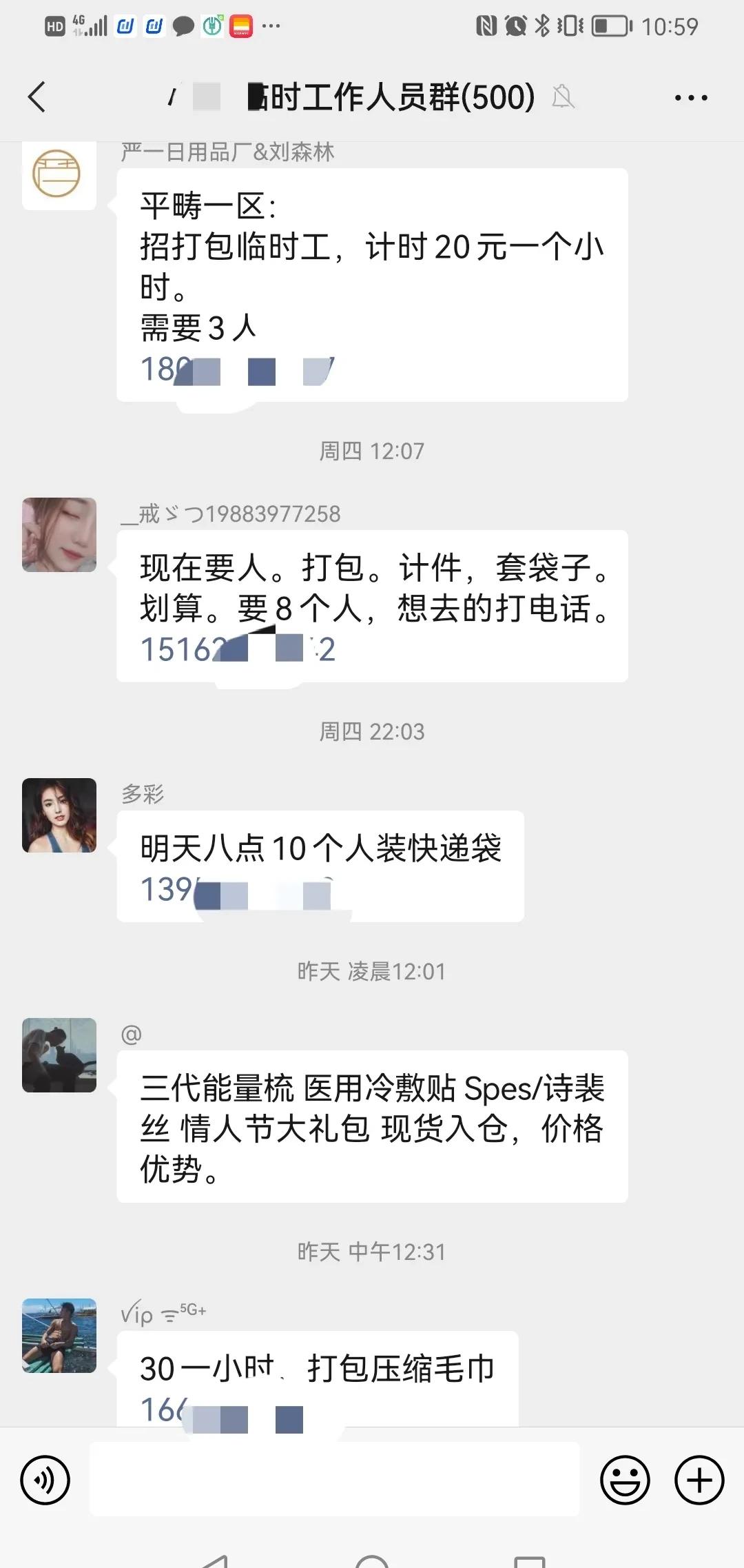The height and width of the screenshot is (1568, 744).
Task: Open the group chat options menu
Action: click(690, 98)
